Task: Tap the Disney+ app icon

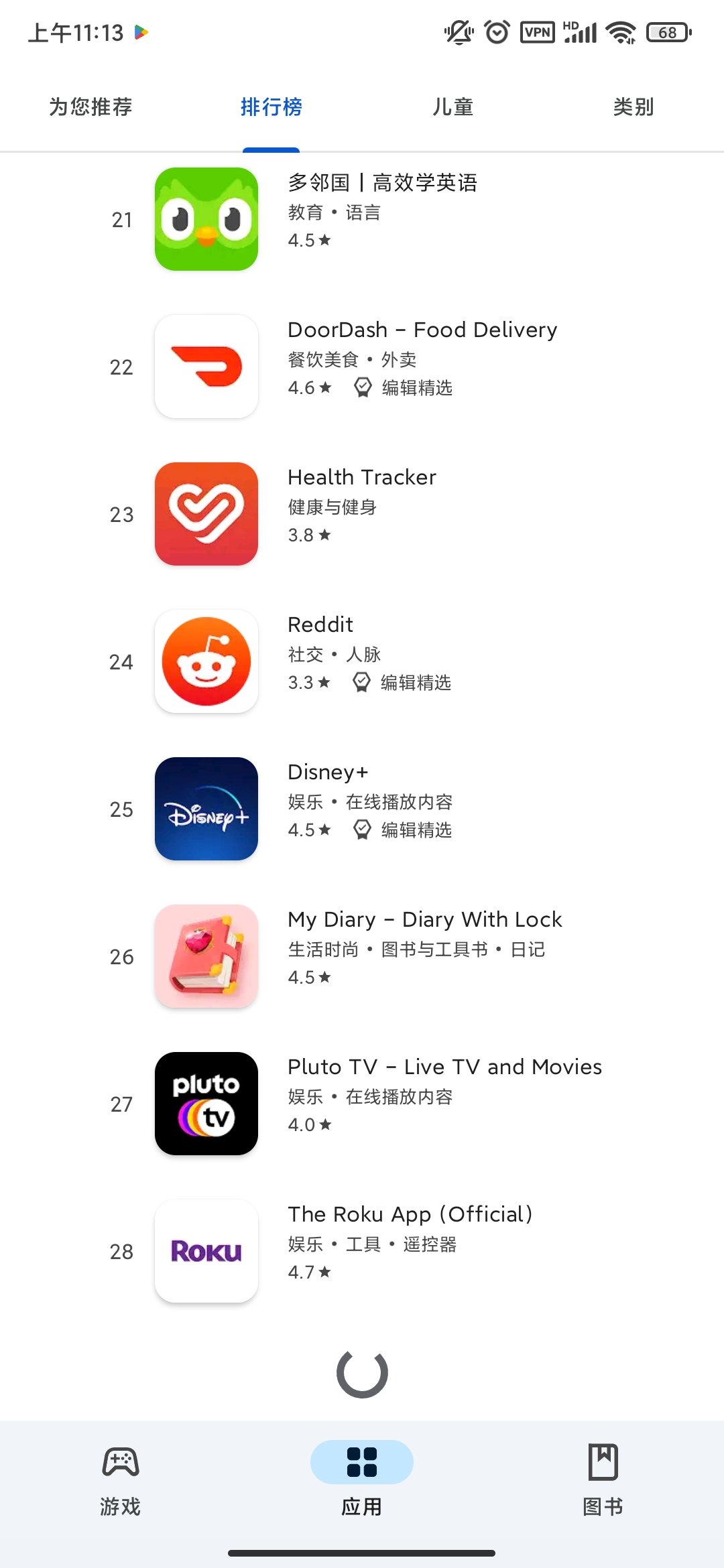Action: click(206, 809)
